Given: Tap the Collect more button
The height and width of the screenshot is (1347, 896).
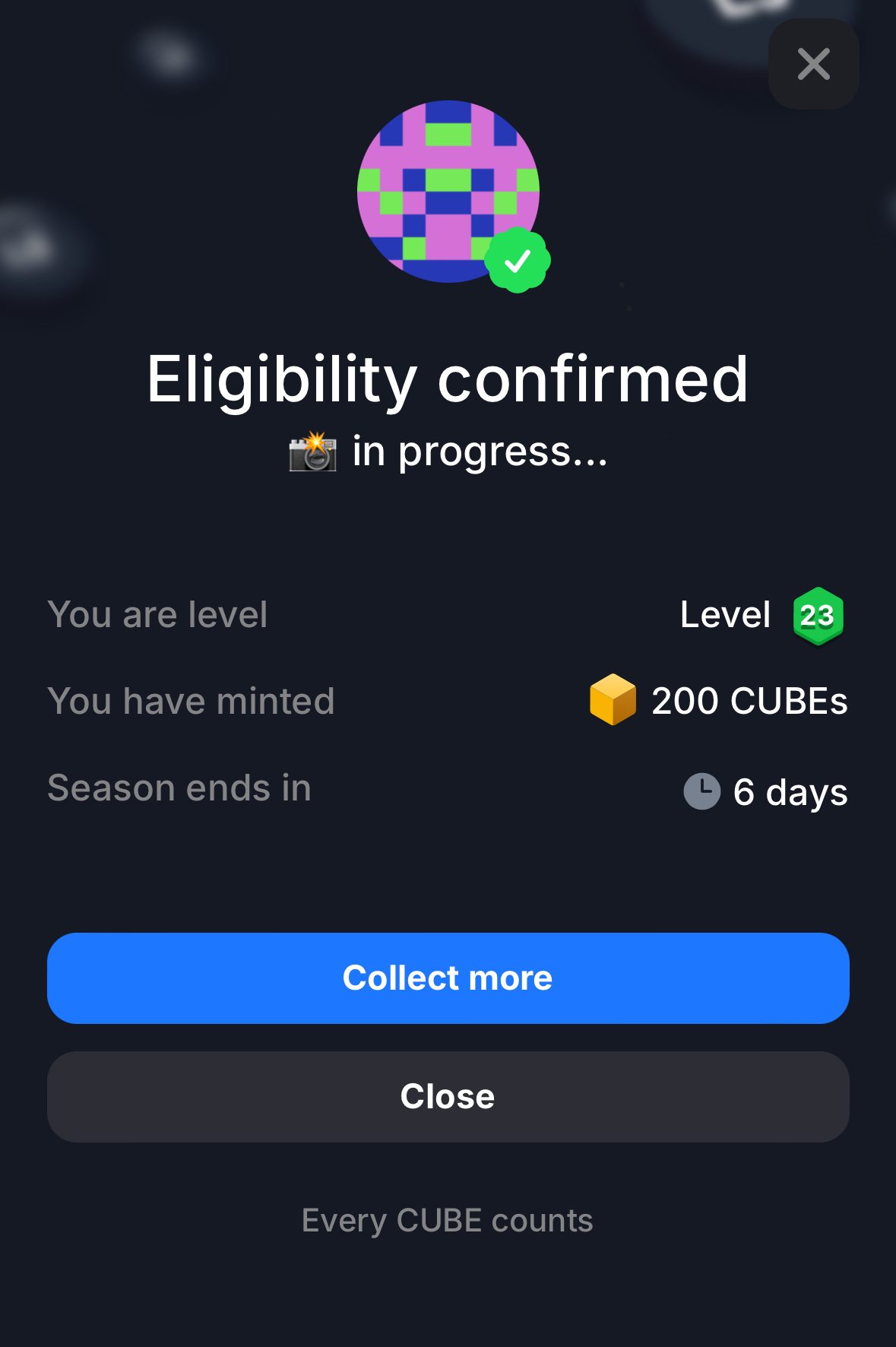Looking at the screenshot, I should point(448,978).
